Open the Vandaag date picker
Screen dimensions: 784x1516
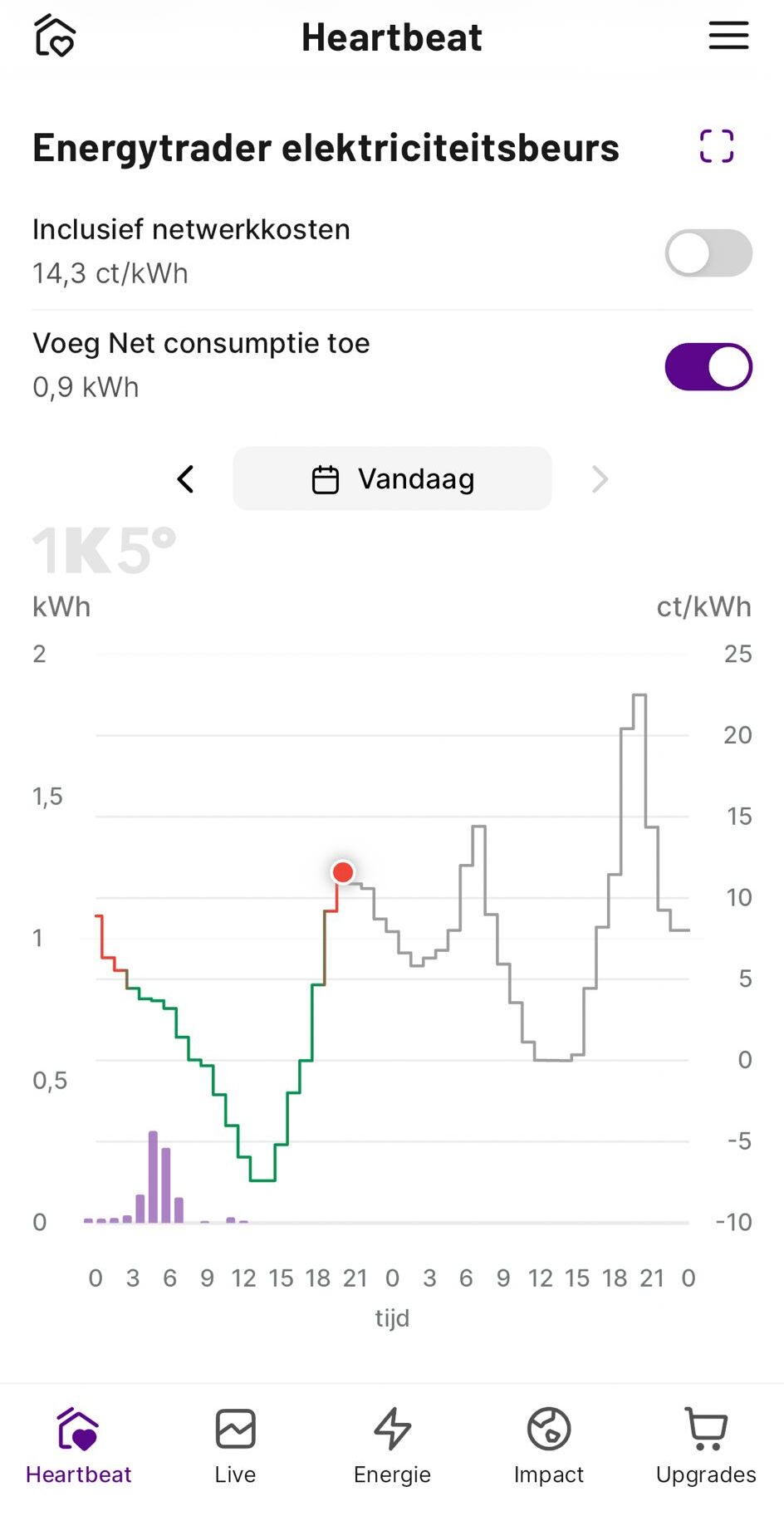pos(392,478)
